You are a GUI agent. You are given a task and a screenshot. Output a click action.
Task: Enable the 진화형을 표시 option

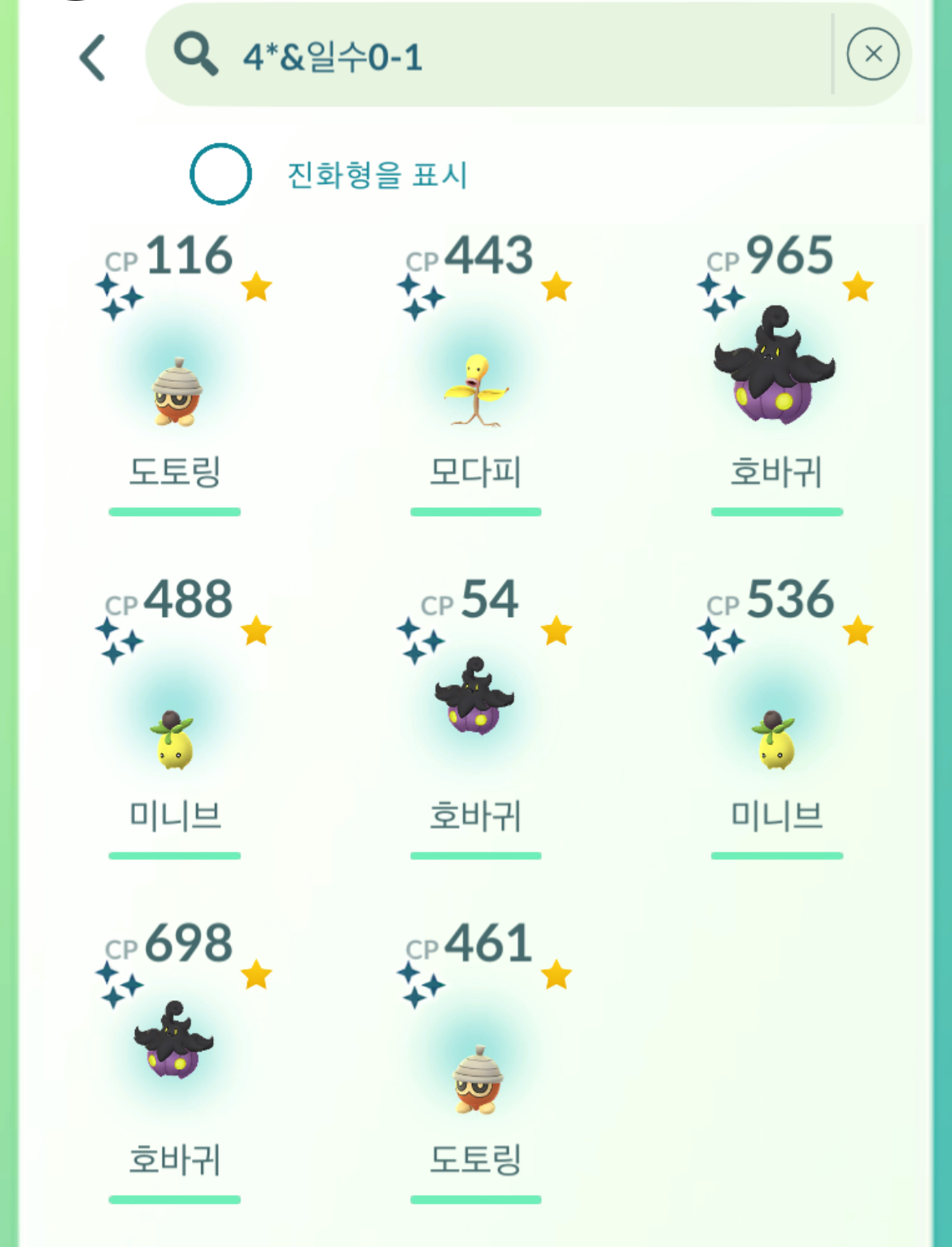point(221,174)
